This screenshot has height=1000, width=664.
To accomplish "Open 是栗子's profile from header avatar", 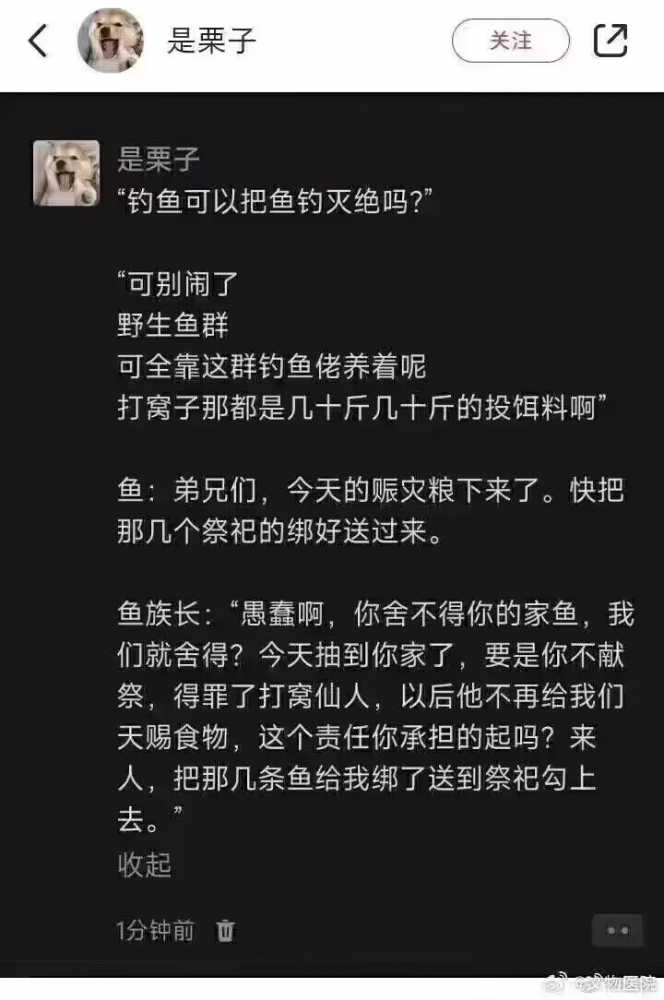I will click(110, 41).
